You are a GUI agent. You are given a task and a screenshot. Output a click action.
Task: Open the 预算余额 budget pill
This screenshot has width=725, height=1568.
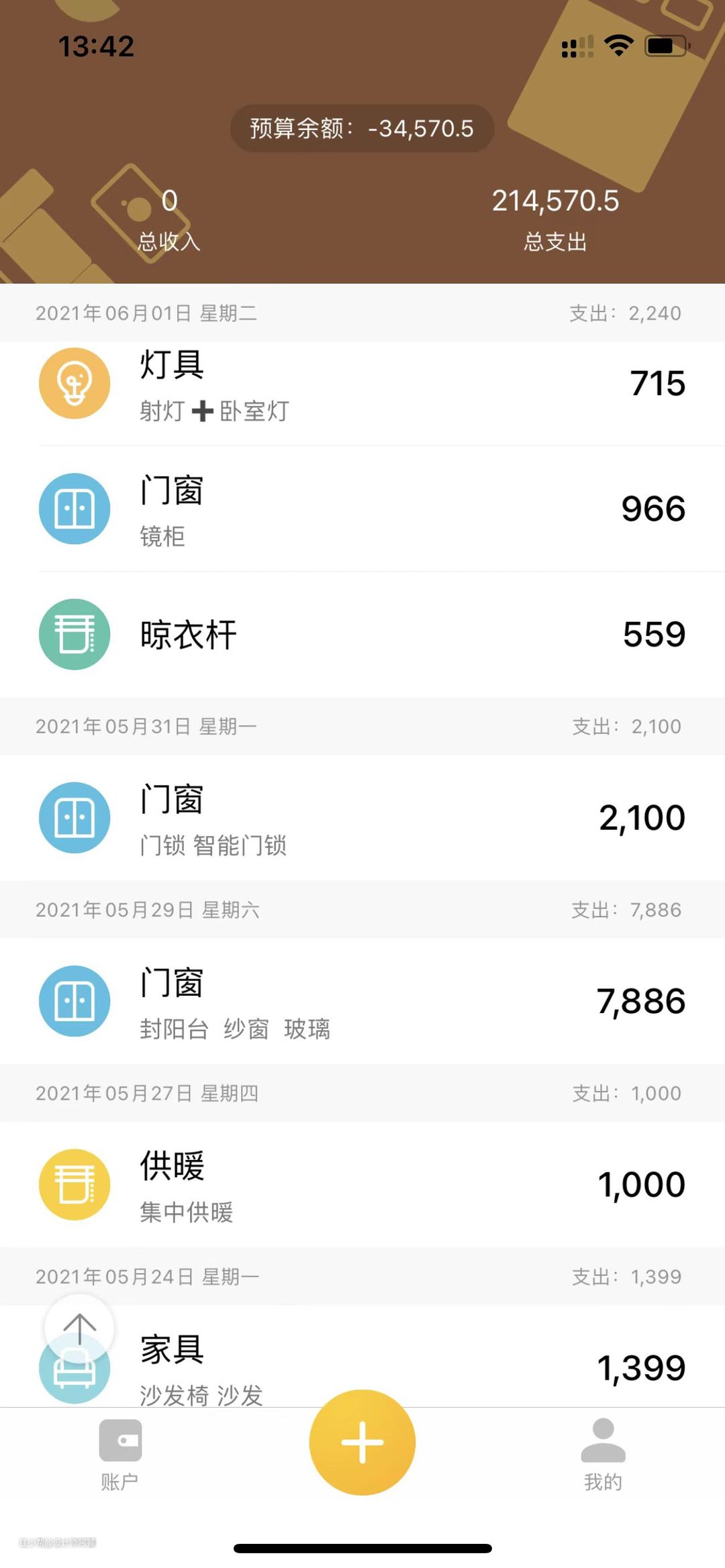point(362,128)
